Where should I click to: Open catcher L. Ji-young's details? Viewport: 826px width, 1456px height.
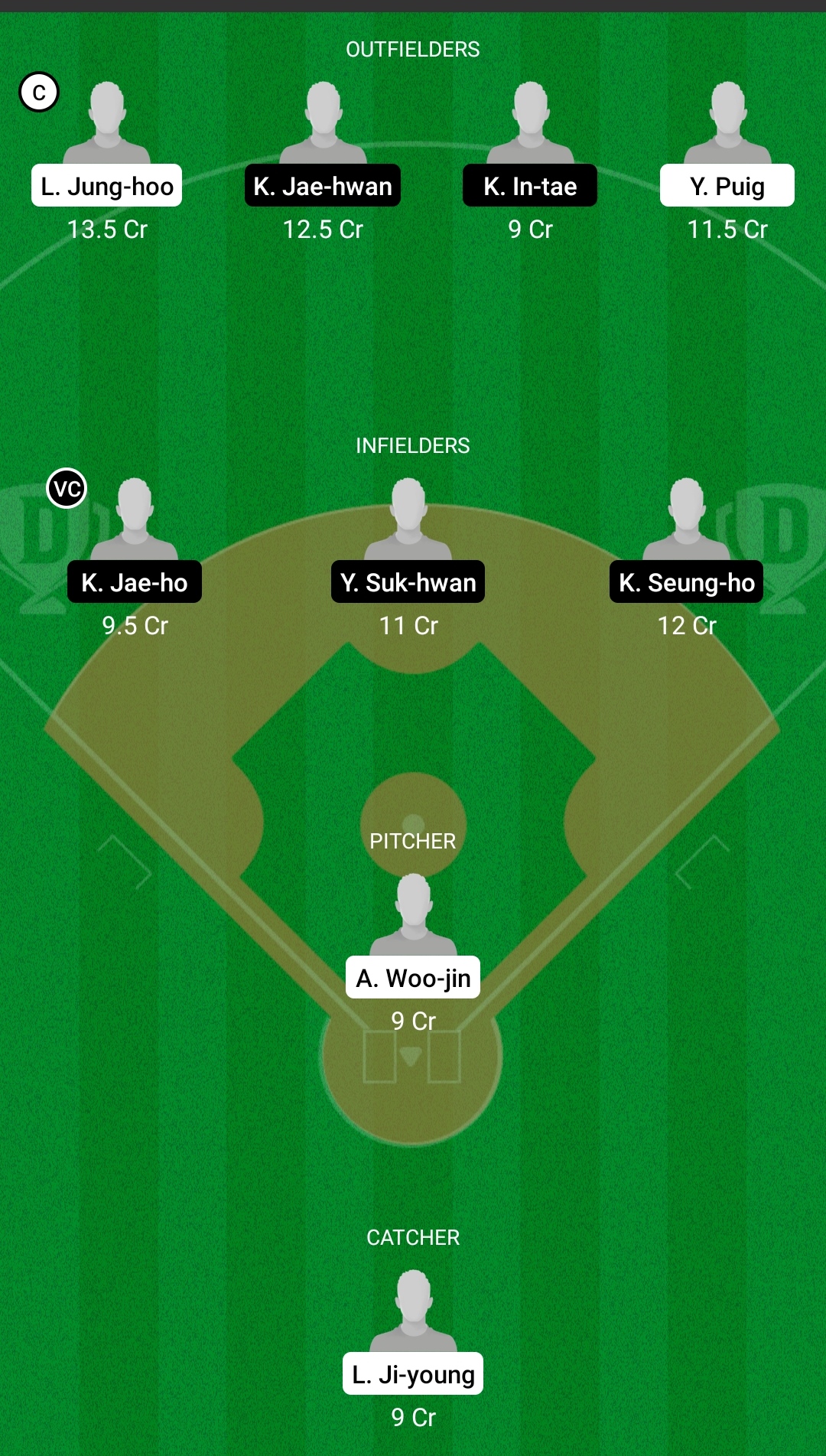click(413, 1373)
